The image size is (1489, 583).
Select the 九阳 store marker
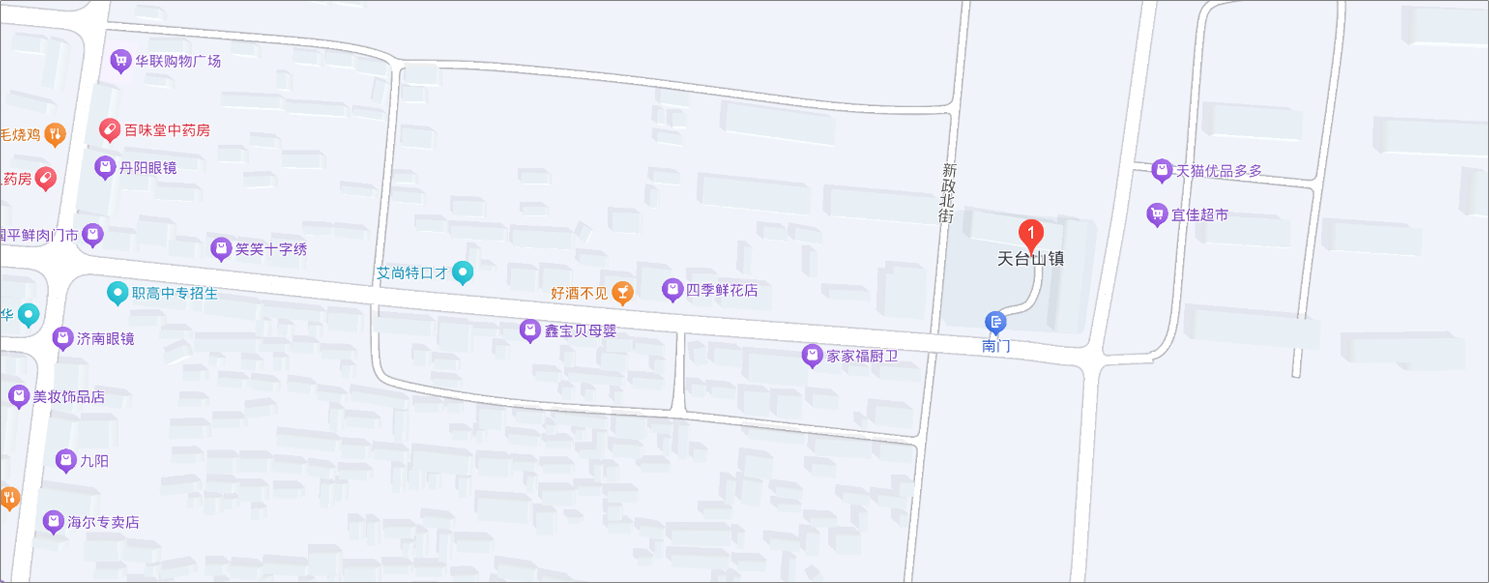tap(66, 461)
